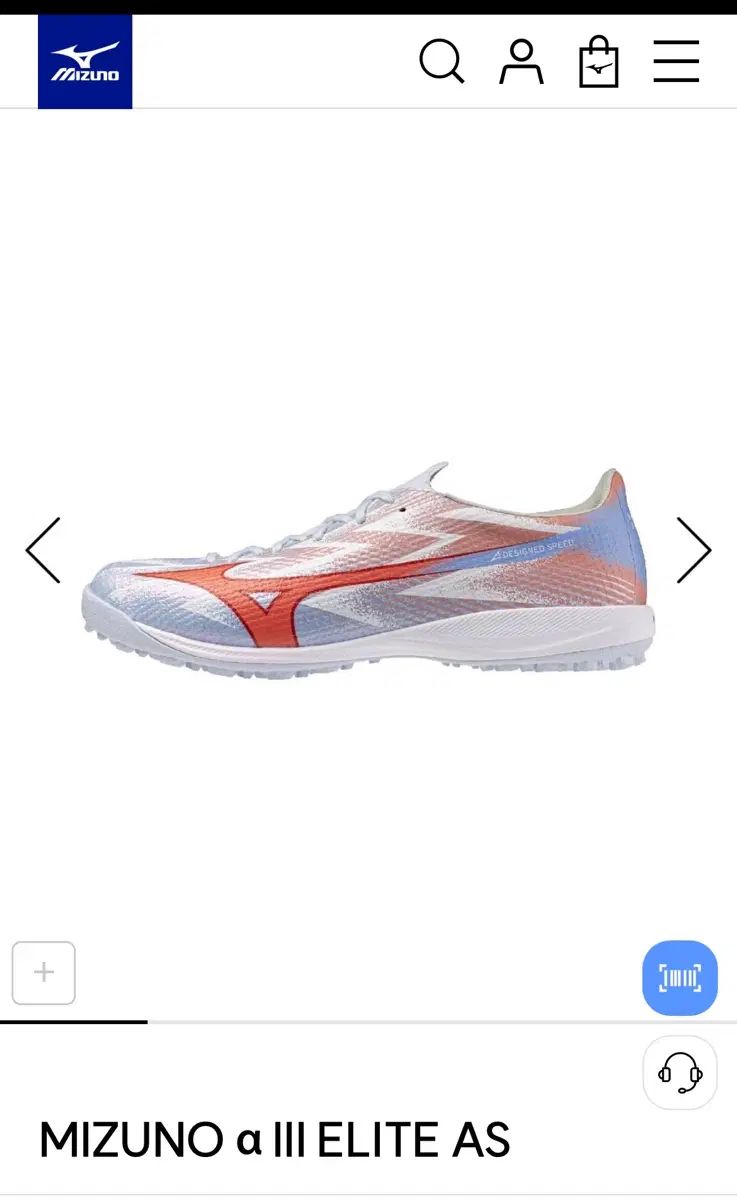Show the next product image
Viewport: 737px width, 1200px height.
pyautogui.click(x=693, y=550)
